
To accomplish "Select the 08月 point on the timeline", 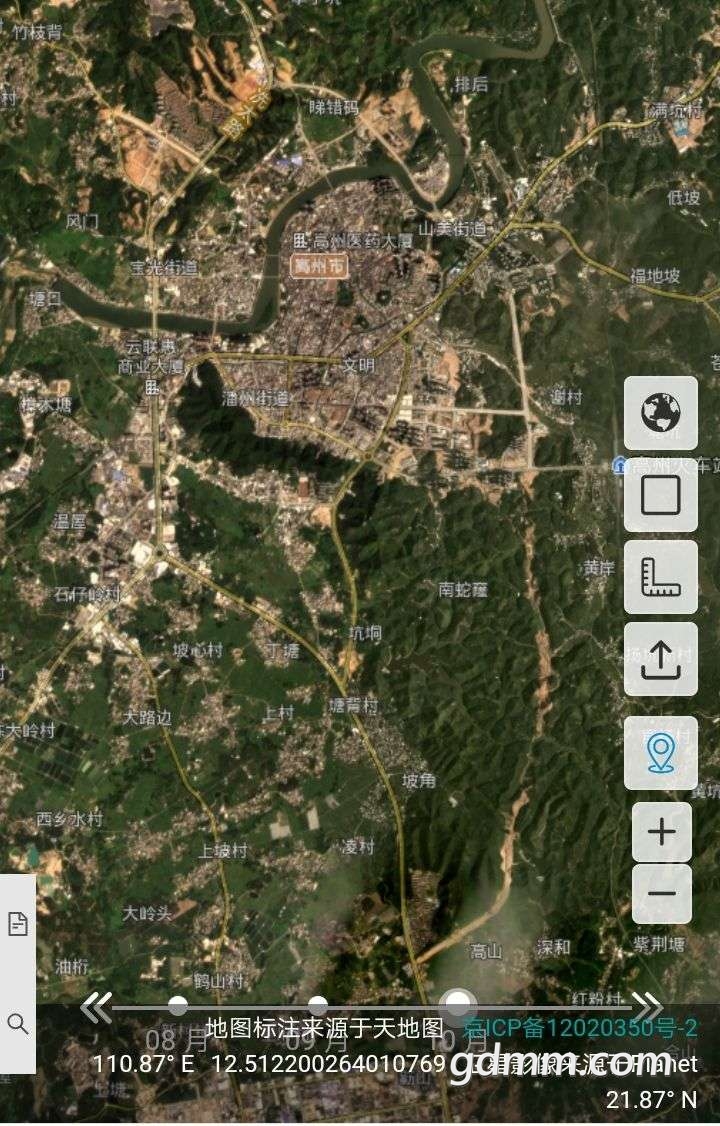I will click(x=178, y=1005).
